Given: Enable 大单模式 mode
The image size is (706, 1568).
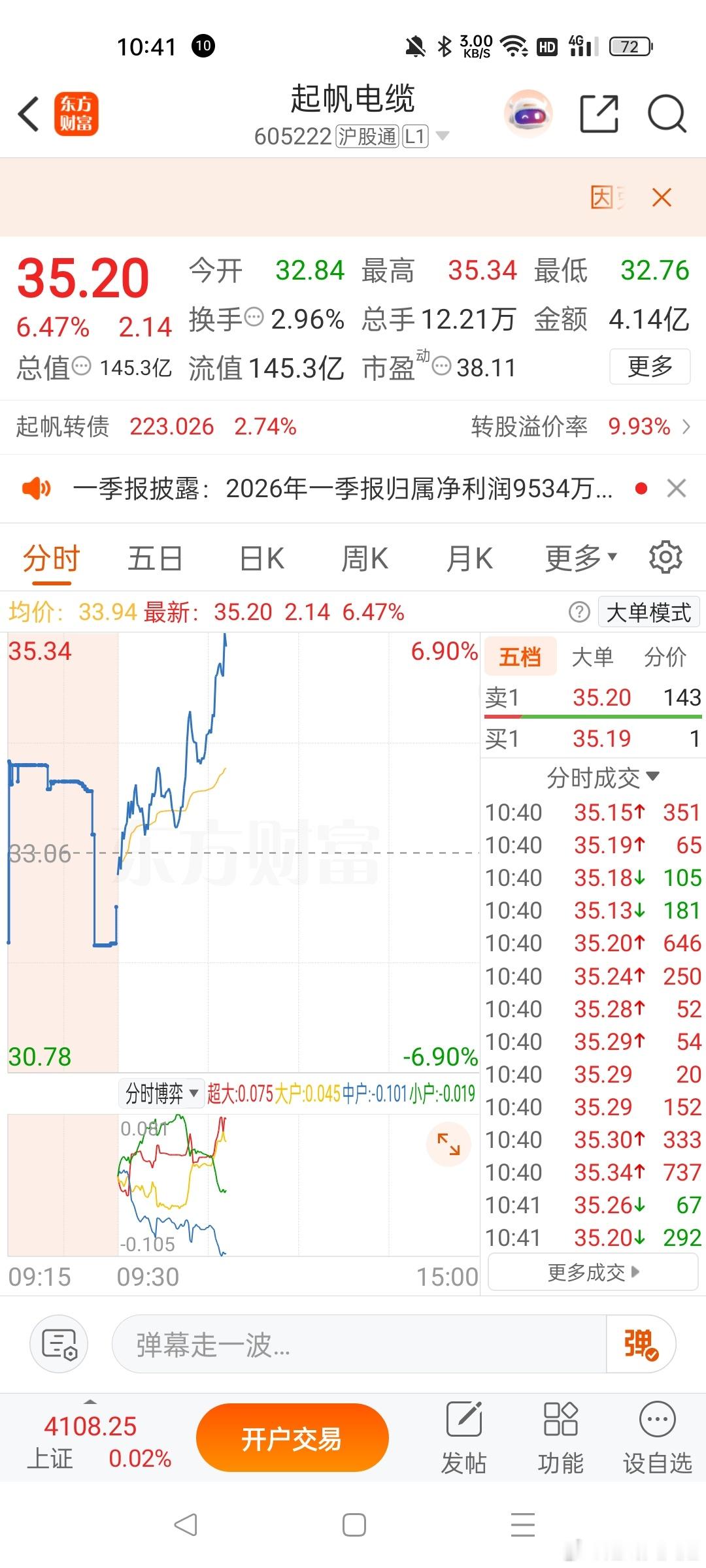Looking at the screenshot, I should [x=648, y=612].
